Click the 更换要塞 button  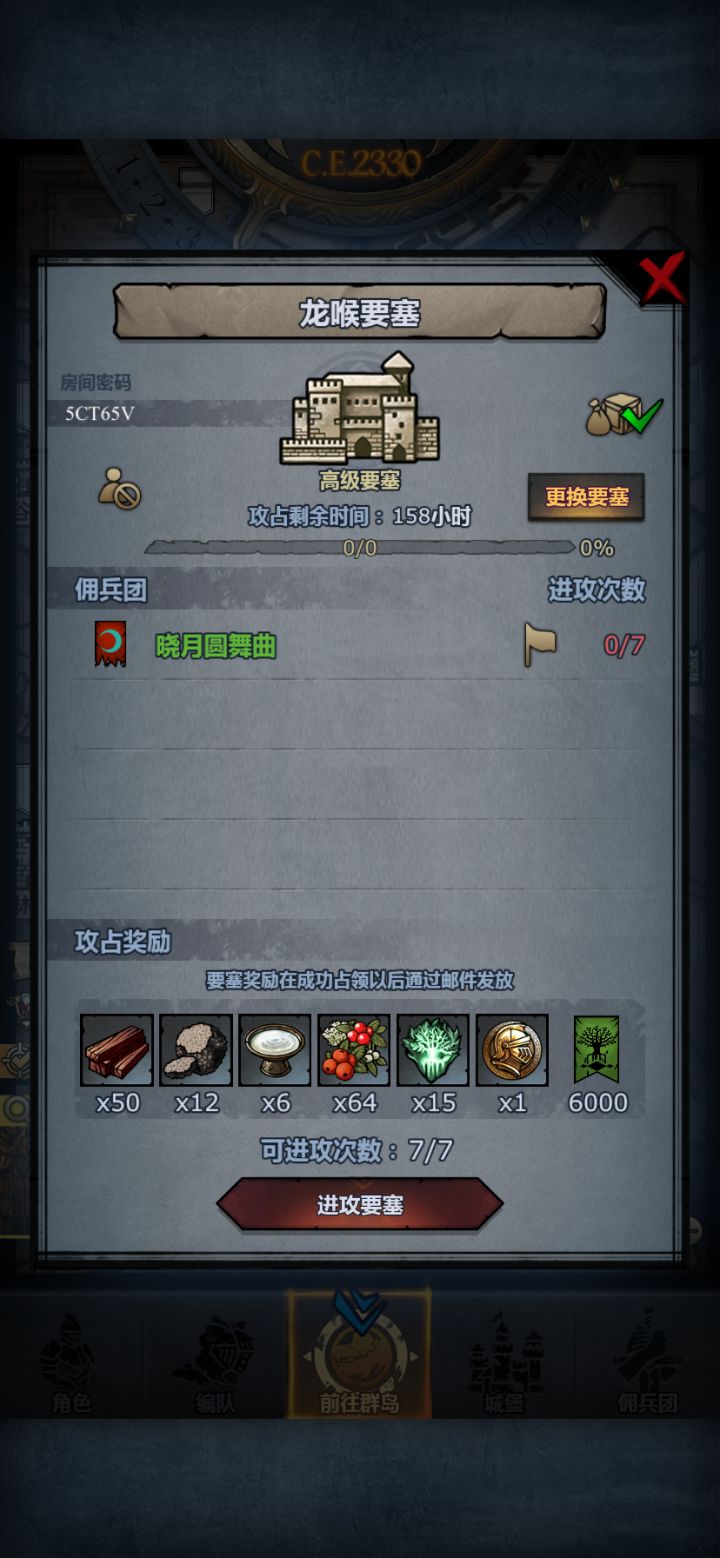588,497
